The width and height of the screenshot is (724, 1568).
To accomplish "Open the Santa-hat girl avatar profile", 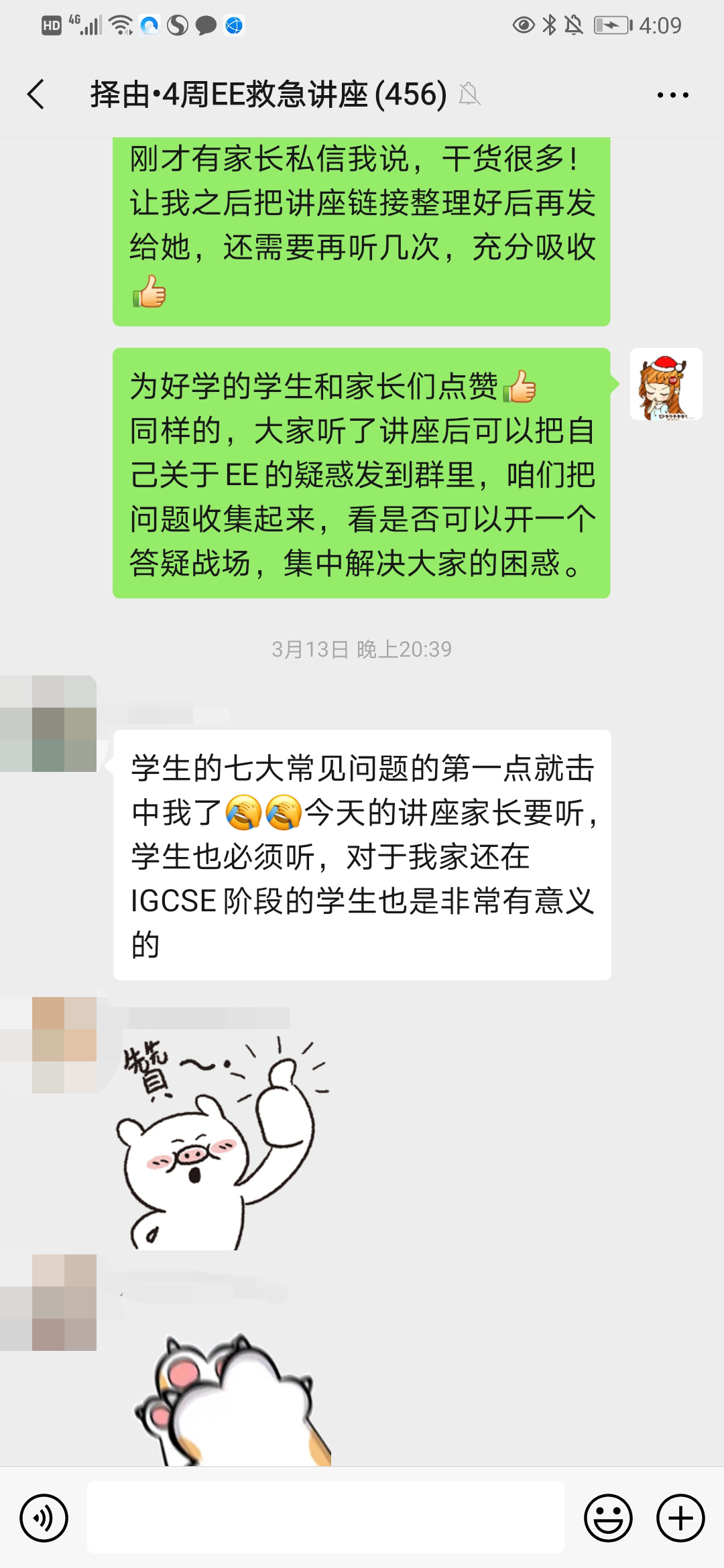I will [x=666, y=384].
